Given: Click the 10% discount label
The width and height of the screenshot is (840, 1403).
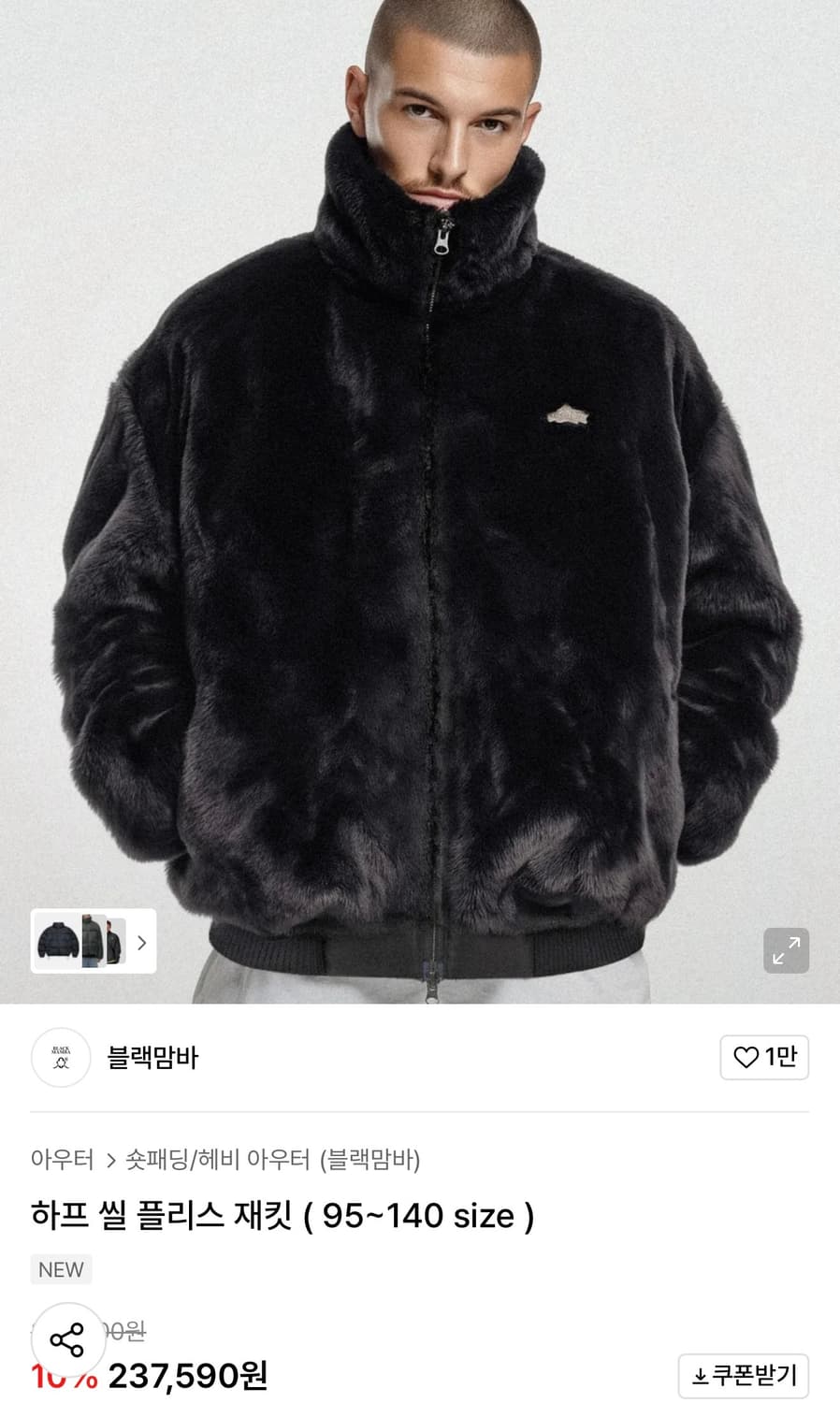Looking at the screenshot, I should (x=63, y=1377).
